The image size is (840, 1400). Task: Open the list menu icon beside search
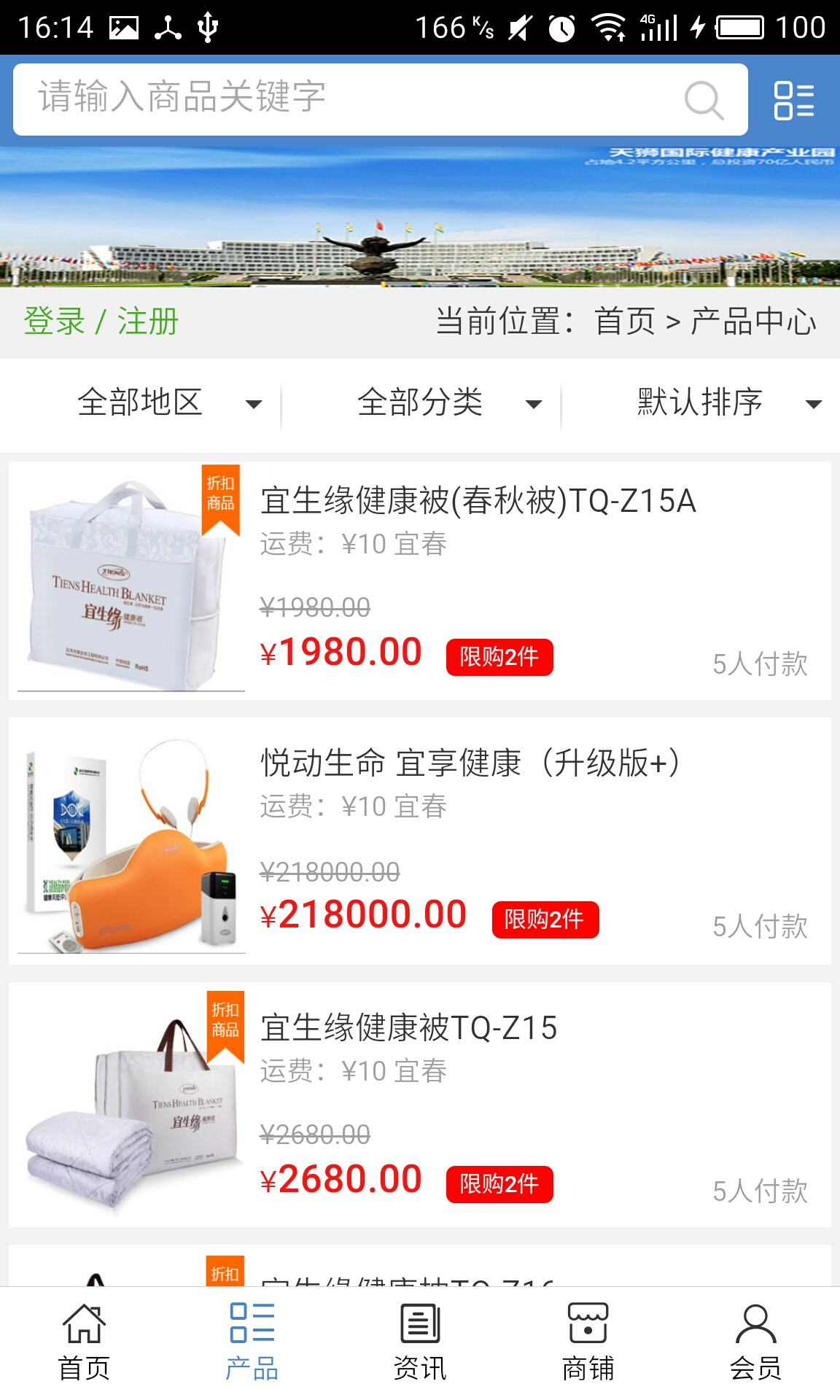click(x=793, y=100)
